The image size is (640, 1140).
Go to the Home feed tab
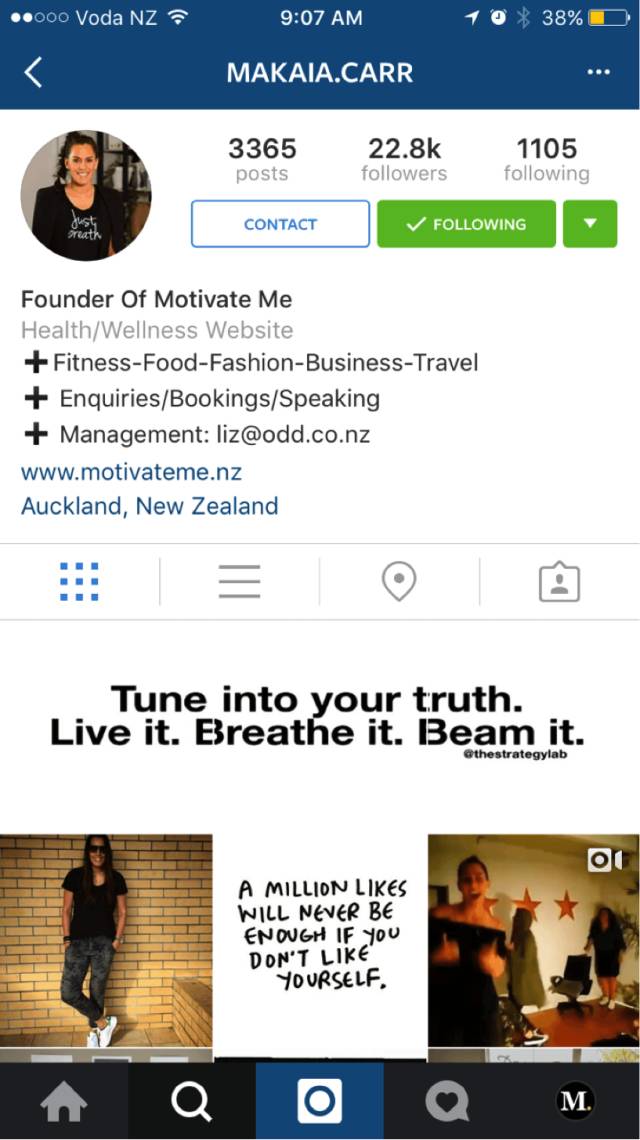coord(64,1102)
